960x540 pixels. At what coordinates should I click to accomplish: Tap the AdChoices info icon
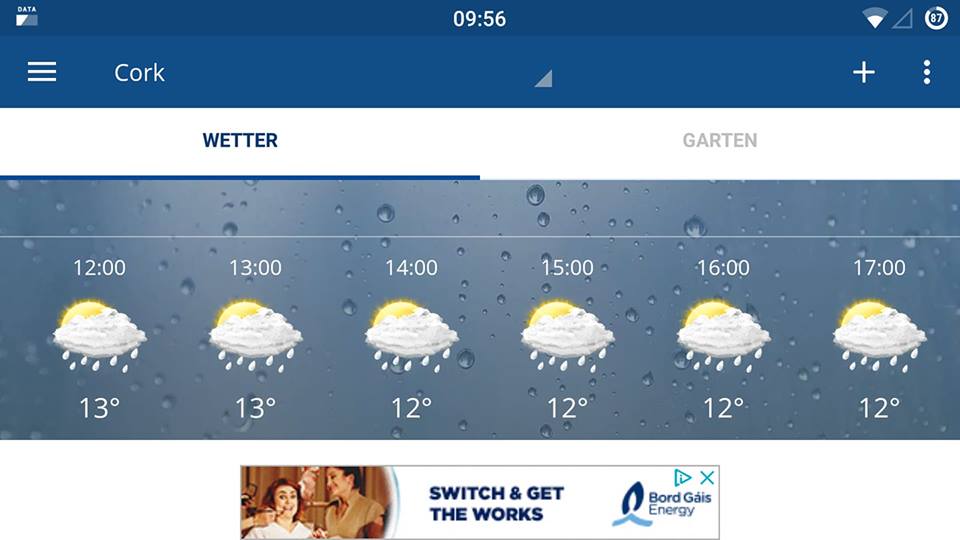click(683, 478)
